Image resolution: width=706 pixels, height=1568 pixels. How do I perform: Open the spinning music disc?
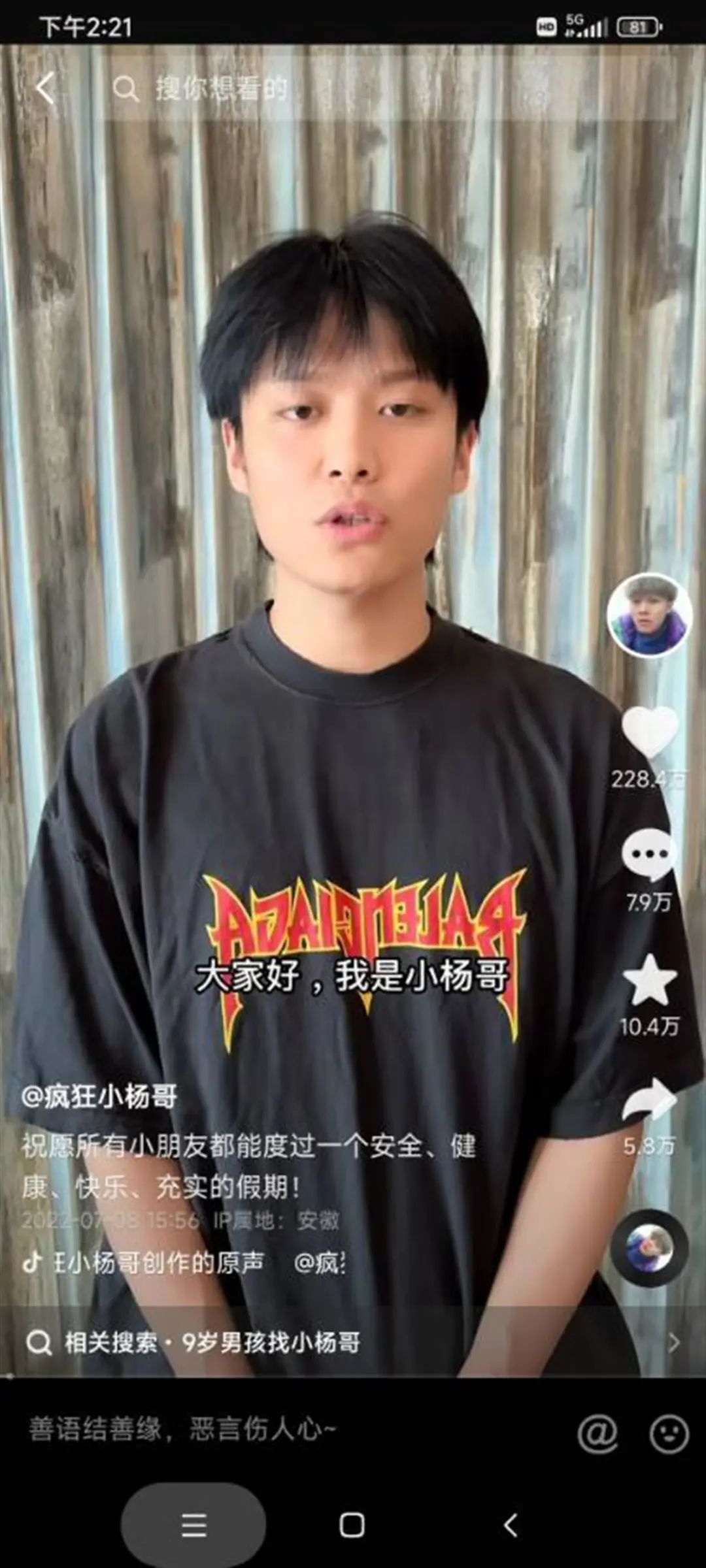(649, 1248)
